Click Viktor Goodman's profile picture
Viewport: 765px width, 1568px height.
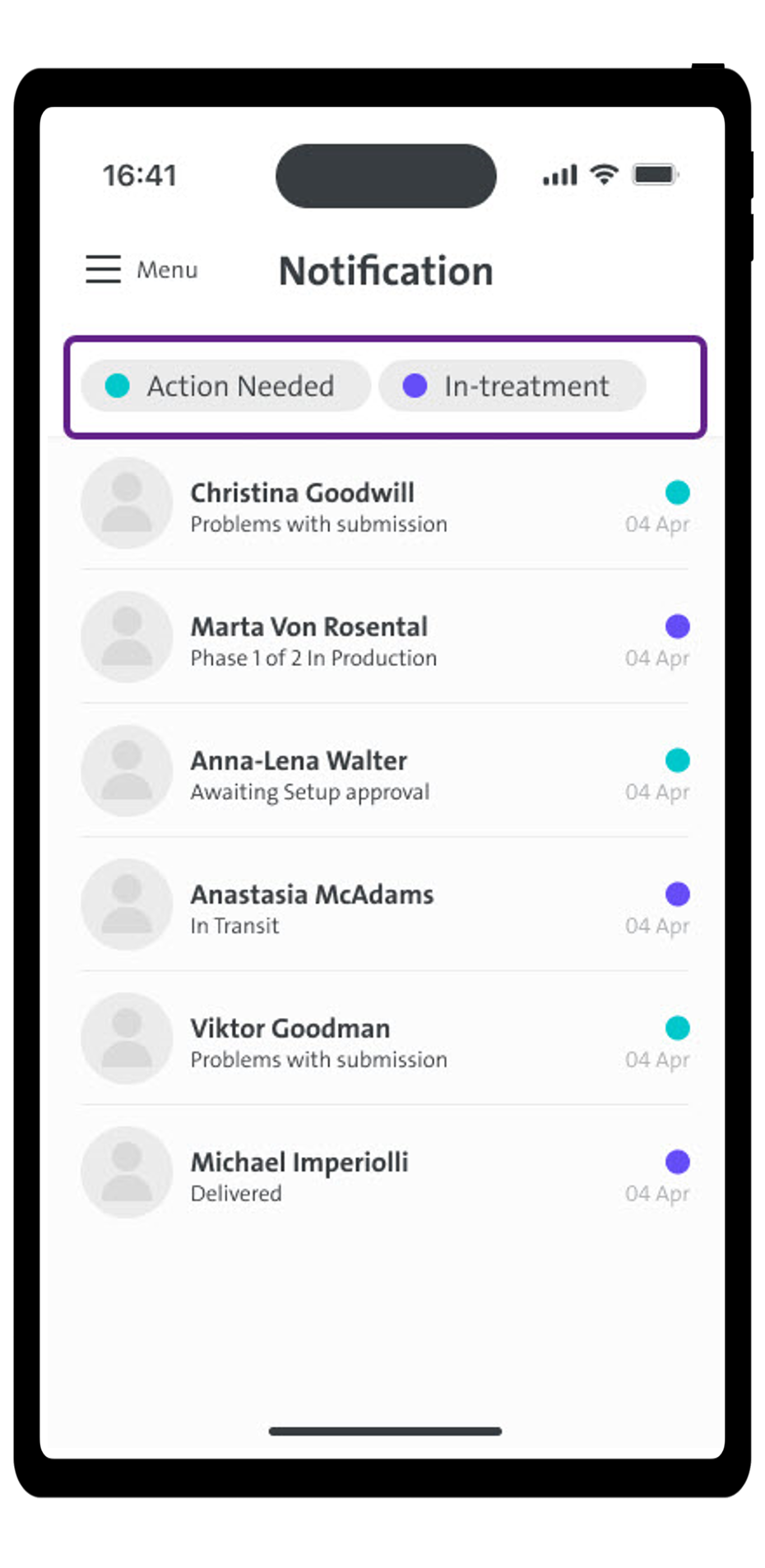tap(126, 1038)
